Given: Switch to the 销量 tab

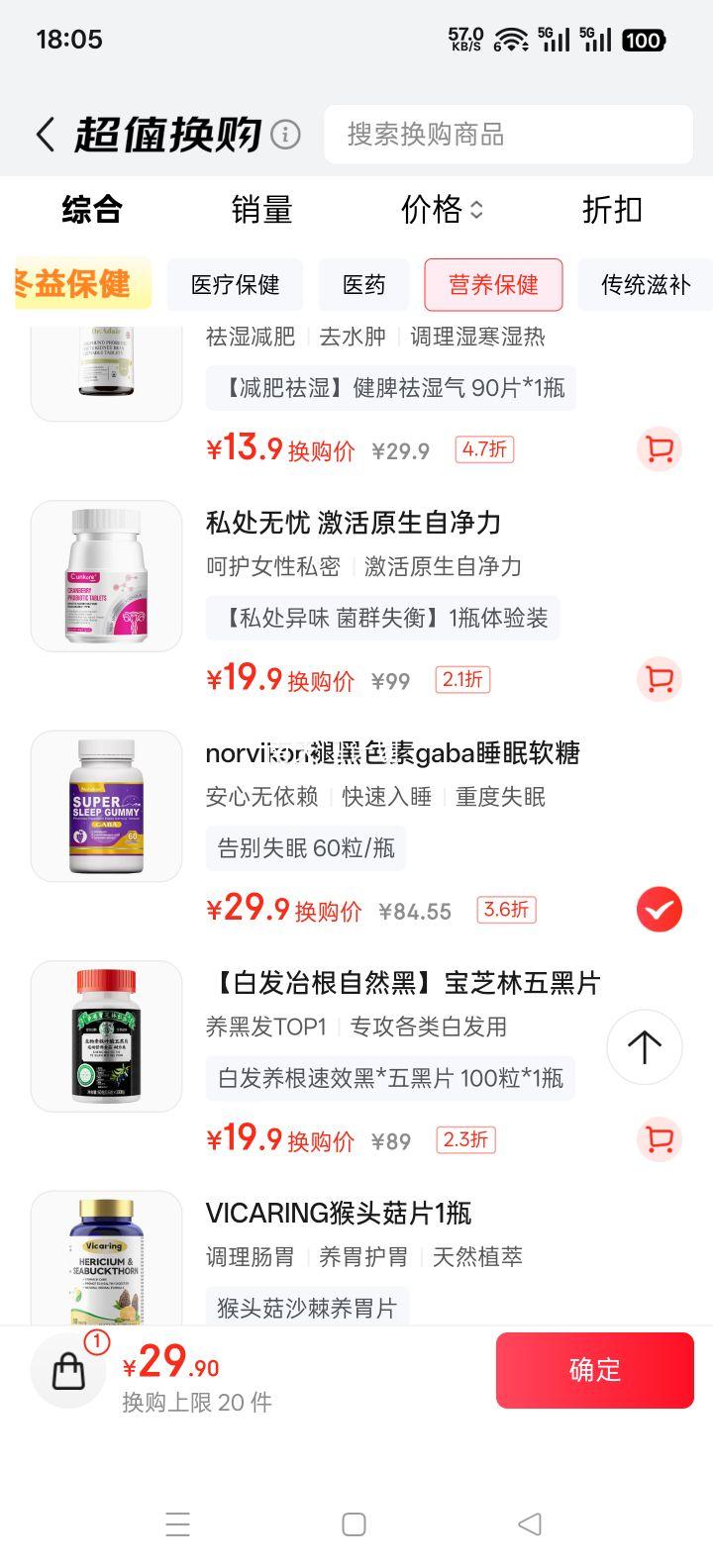Looking at the screenshot, I should tap(262, 210).
